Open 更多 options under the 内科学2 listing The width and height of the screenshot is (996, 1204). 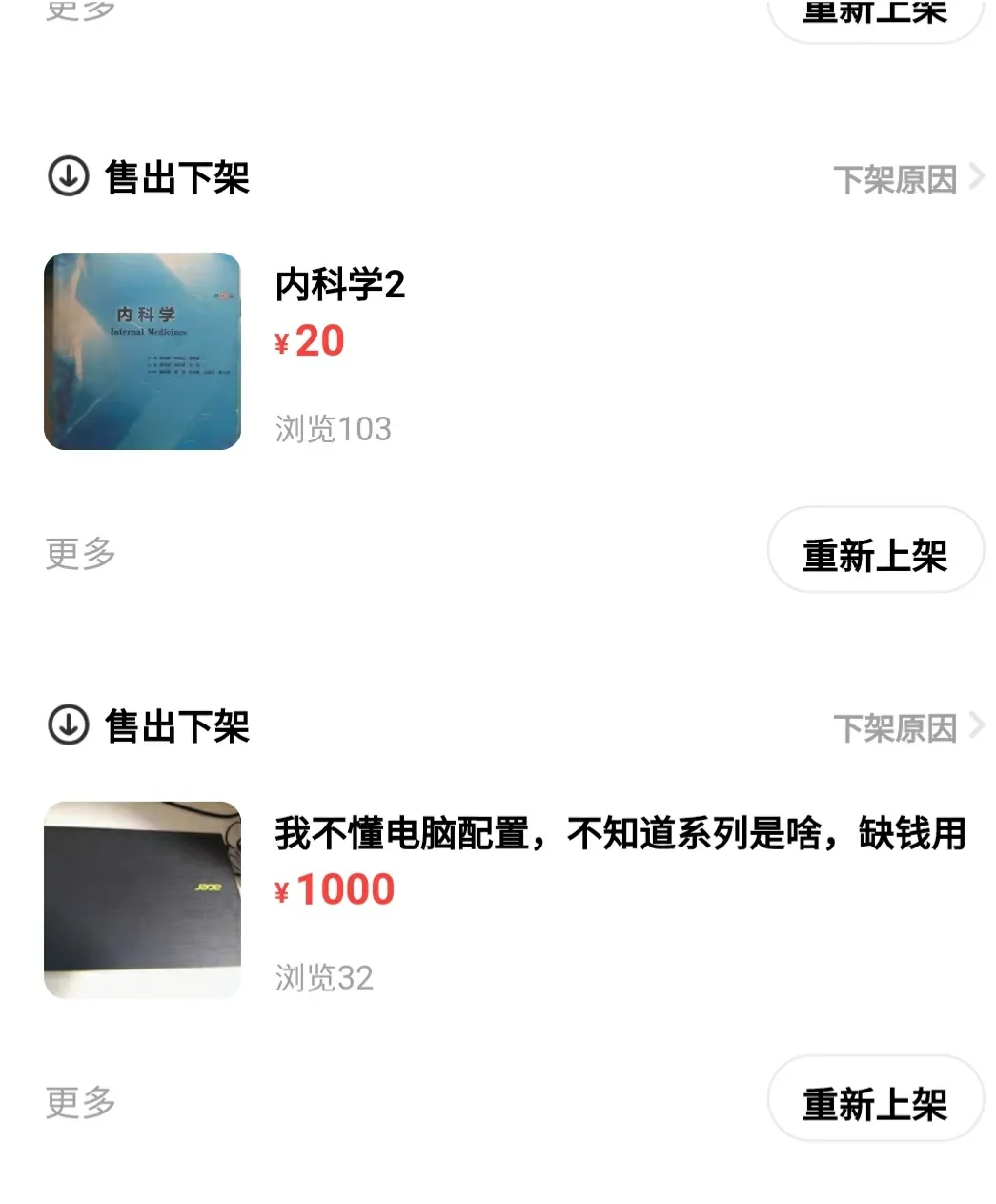coord(81,554)
